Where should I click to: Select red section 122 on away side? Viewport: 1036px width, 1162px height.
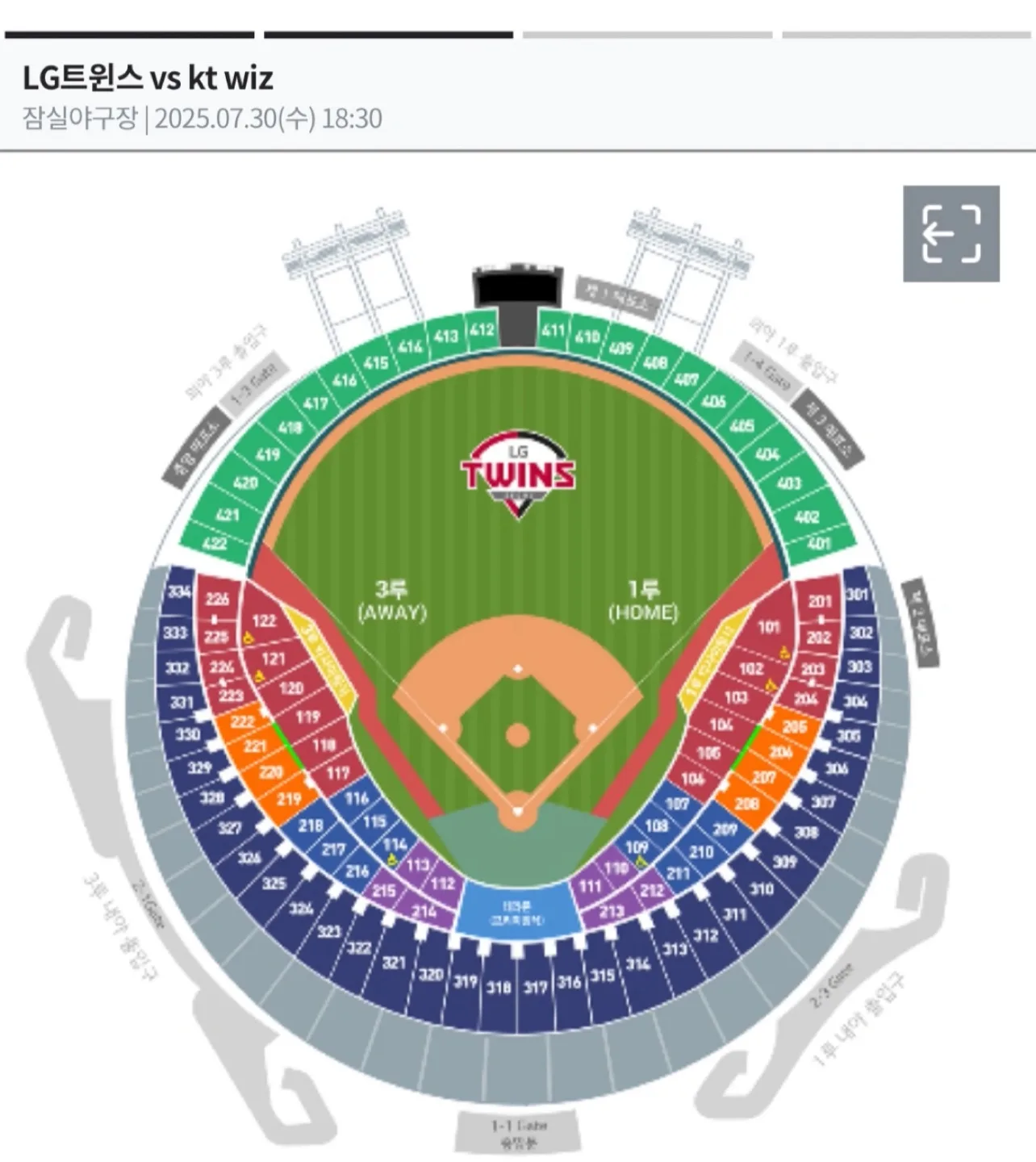click(x=264, y=620)
